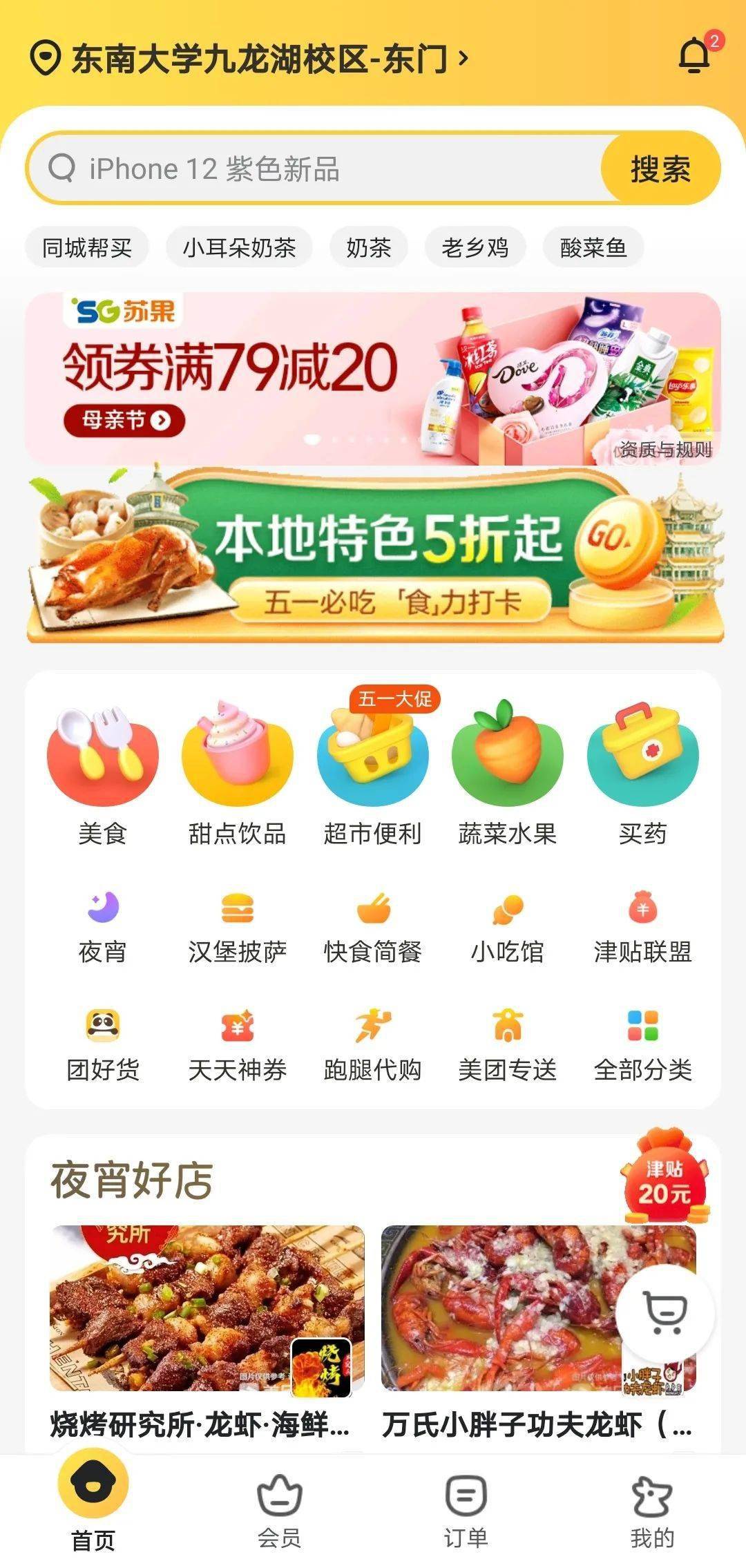Select the 酸菜鱼 suggestion chip
Viewport: 746px width, 1568px height.
pos(593,247)
